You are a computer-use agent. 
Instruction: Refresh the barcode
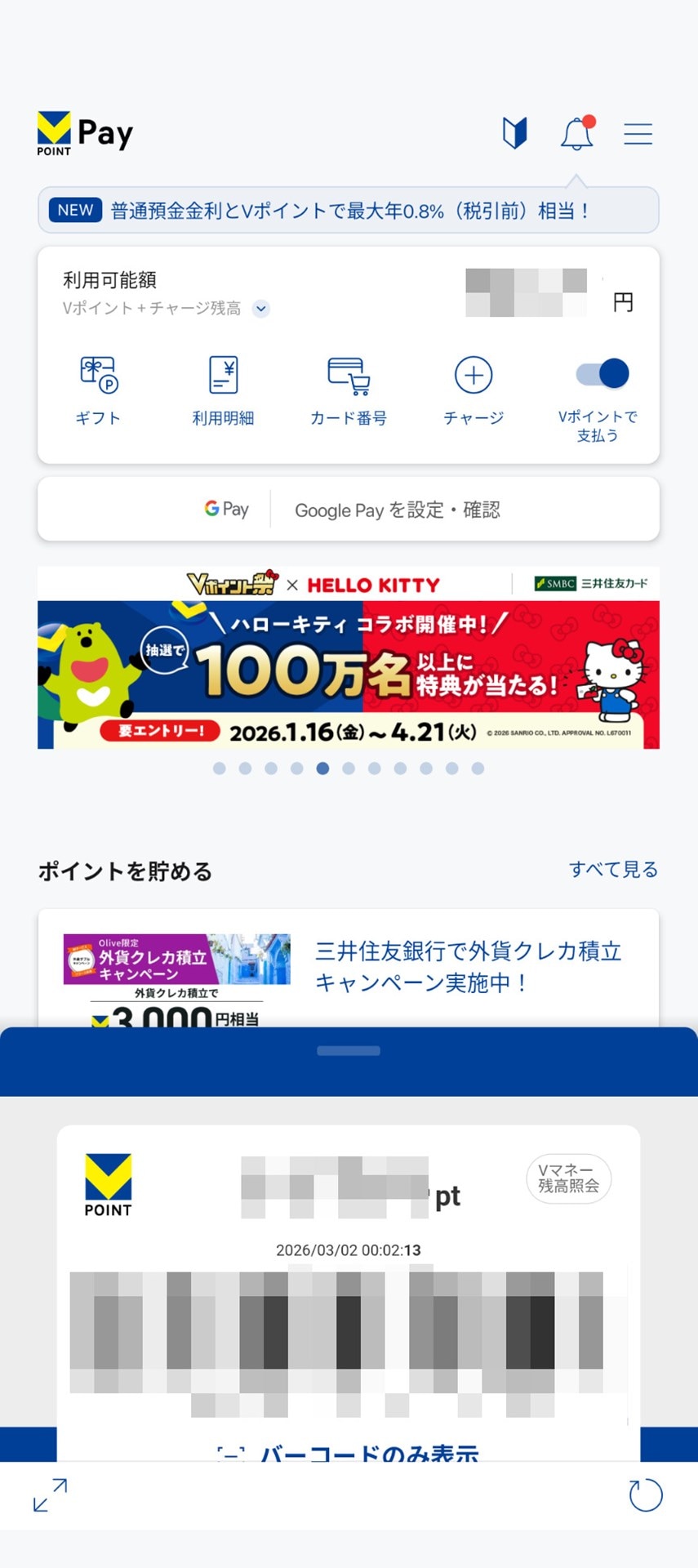[646, 1494]
